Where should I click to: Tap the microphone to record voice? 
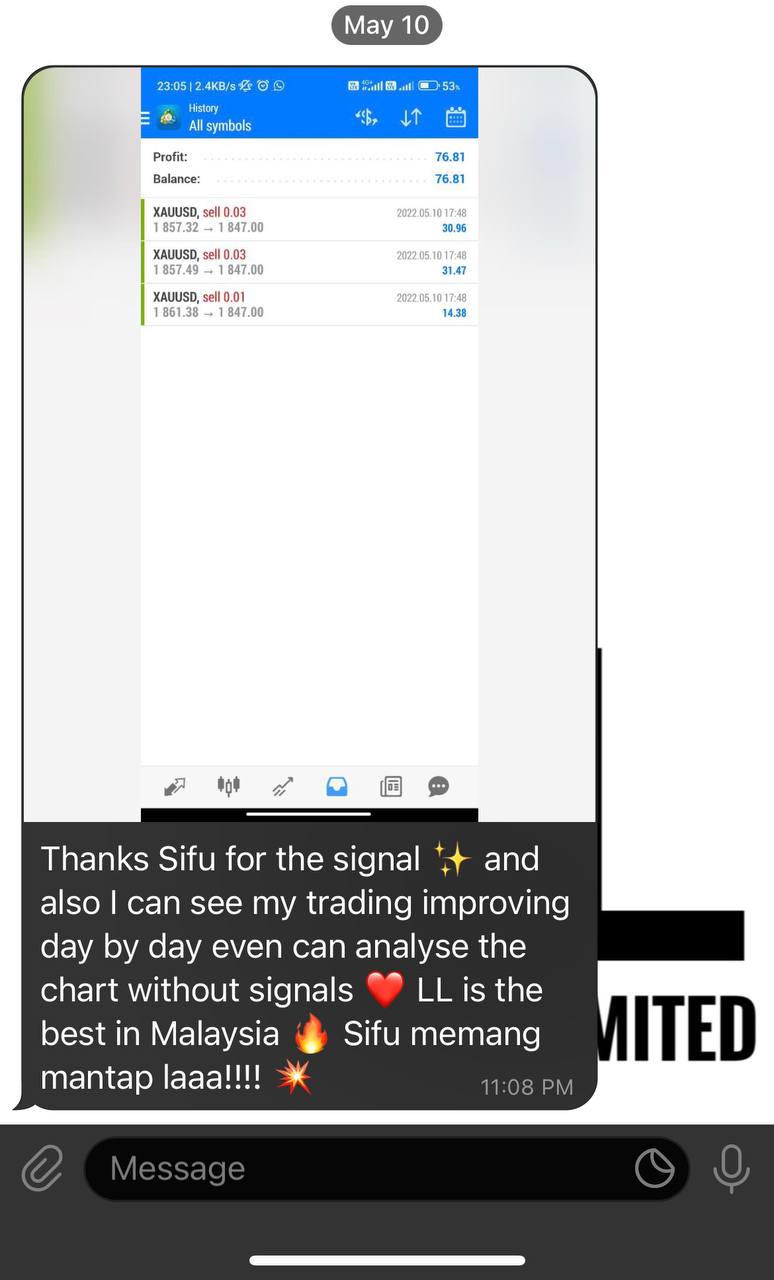(x=731, y=1168)
